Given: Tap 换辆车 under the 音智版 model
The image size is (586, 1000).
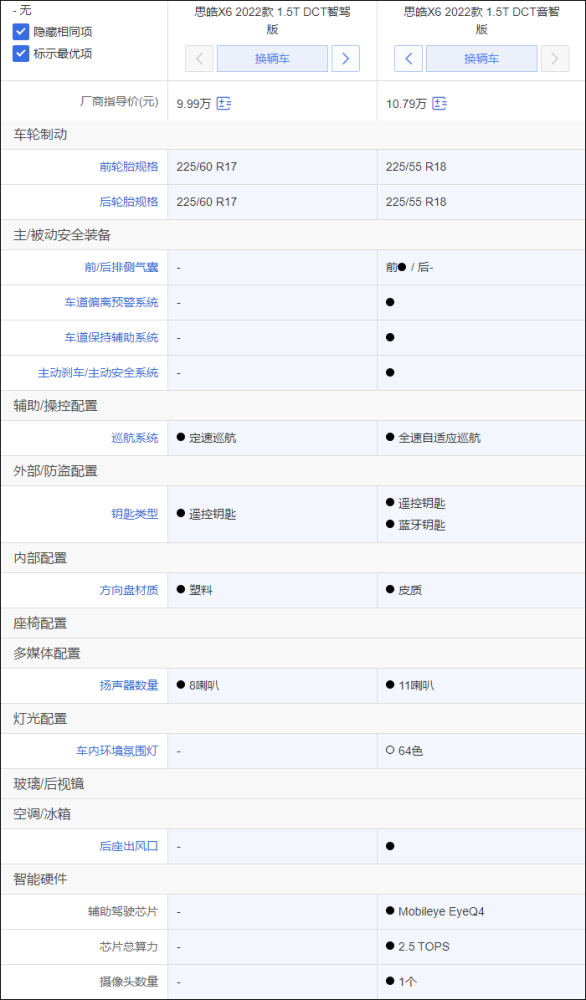Looking at the screenshot, I should pyautogui.click(x=481, y=59).
